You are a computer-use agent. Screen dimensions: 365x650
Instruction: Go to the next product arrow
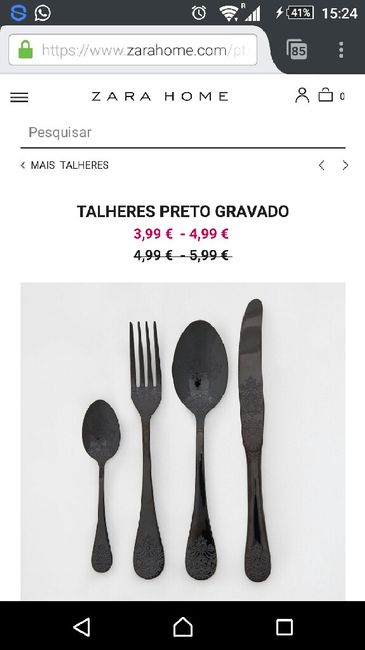pyautogui.click(x=345, y=165)
